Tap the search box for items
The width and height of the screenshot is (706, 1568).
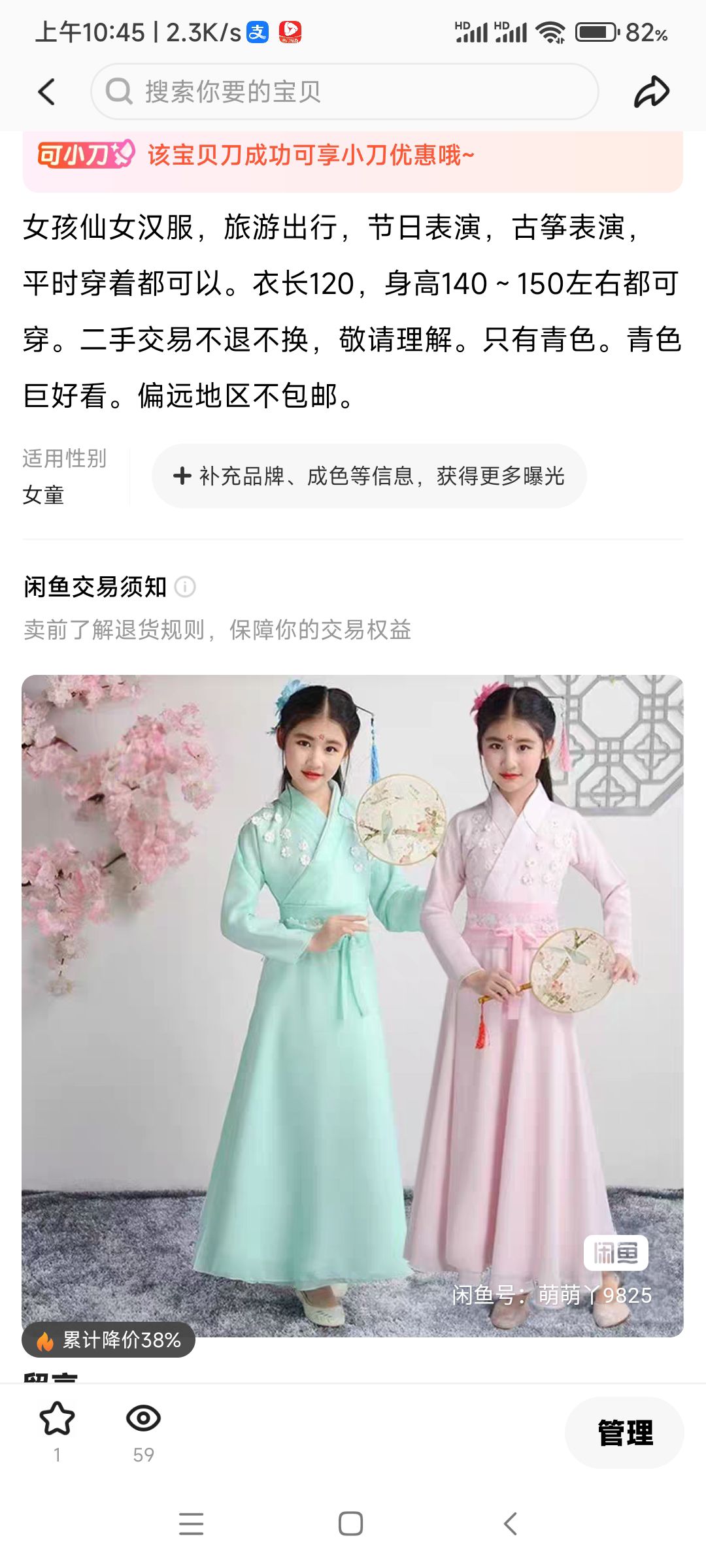point(345,91)
